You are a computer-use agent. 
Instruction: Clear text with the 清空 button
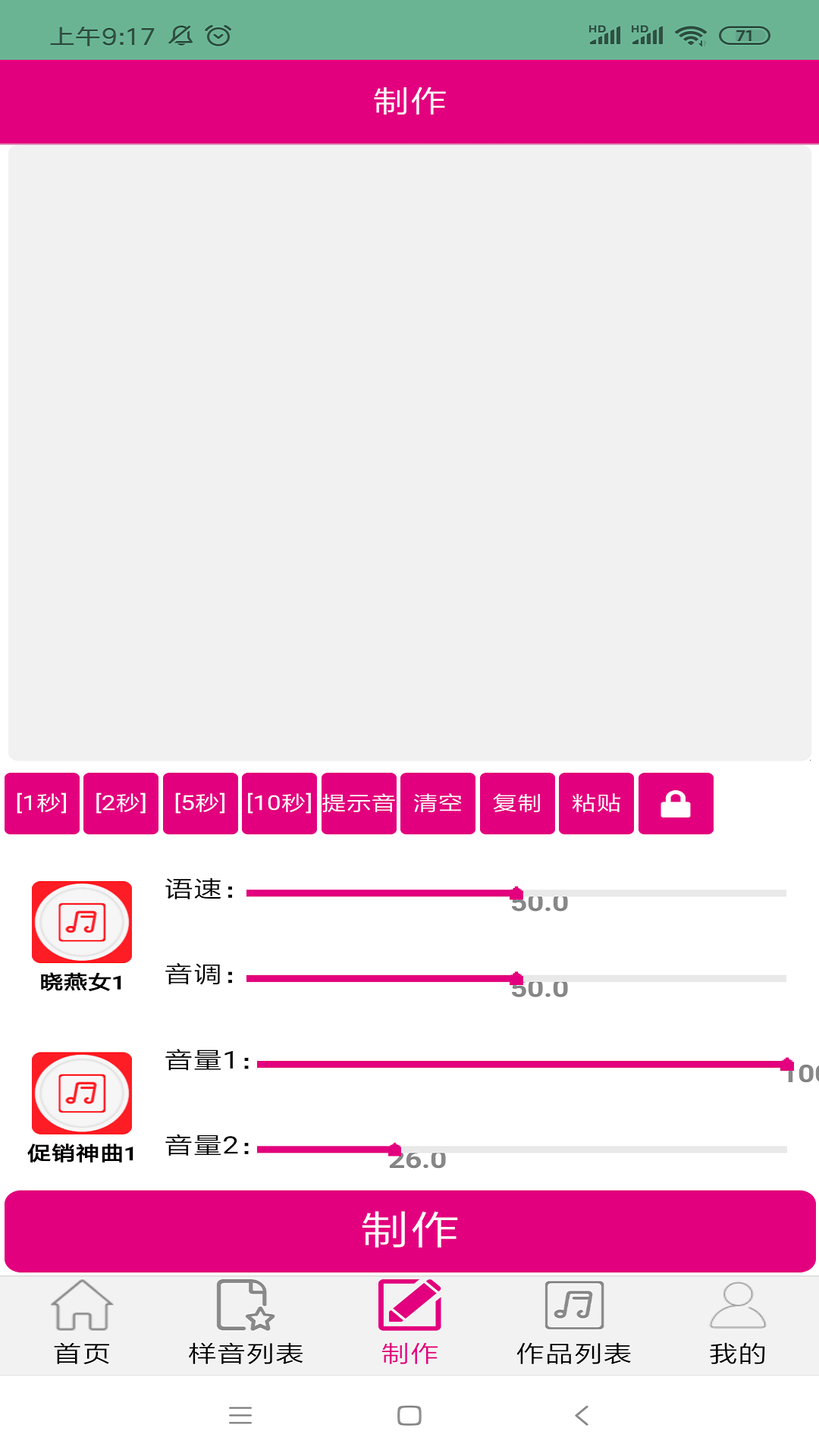click(438, 803)
